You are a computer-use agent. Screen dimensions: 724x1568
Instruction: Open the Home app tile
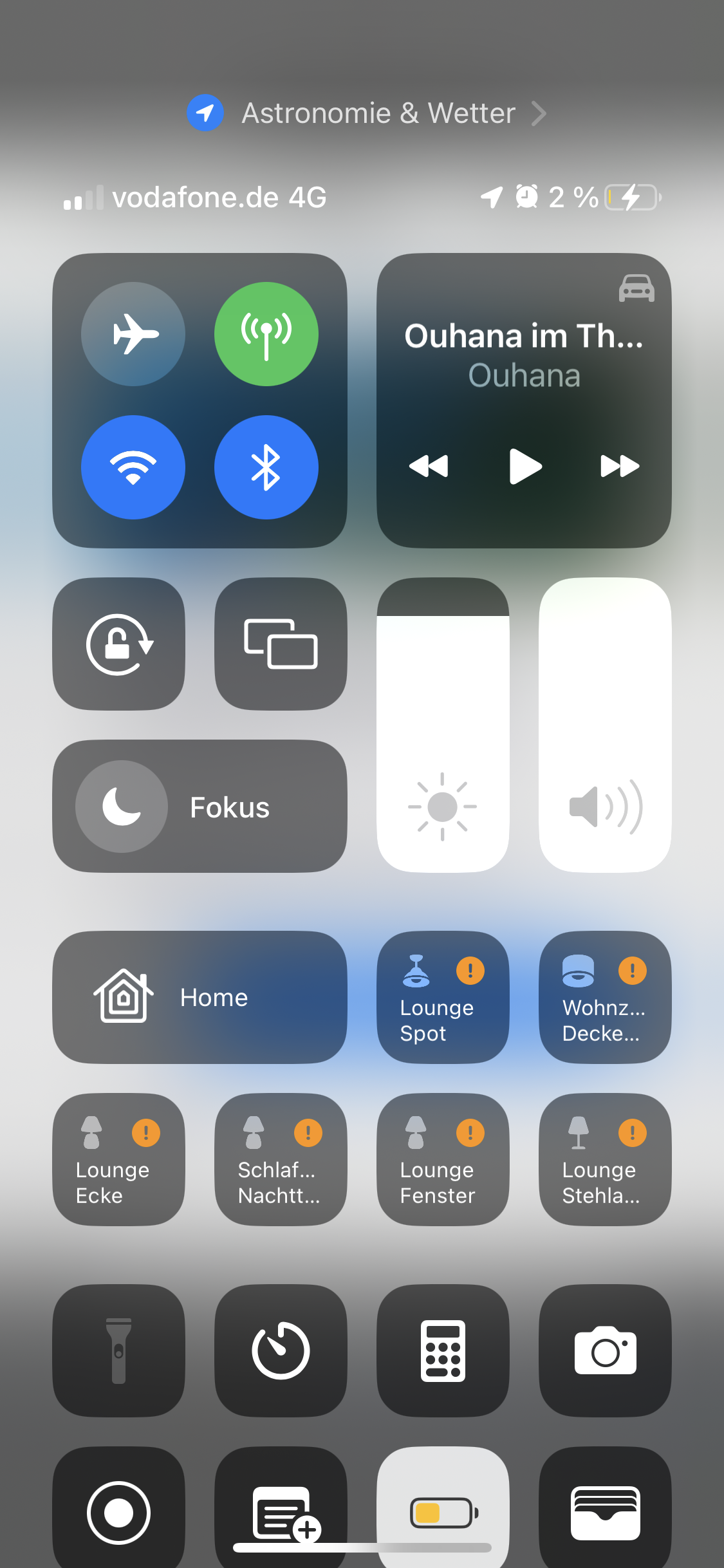pyautogui.click(x=200, y=997)
